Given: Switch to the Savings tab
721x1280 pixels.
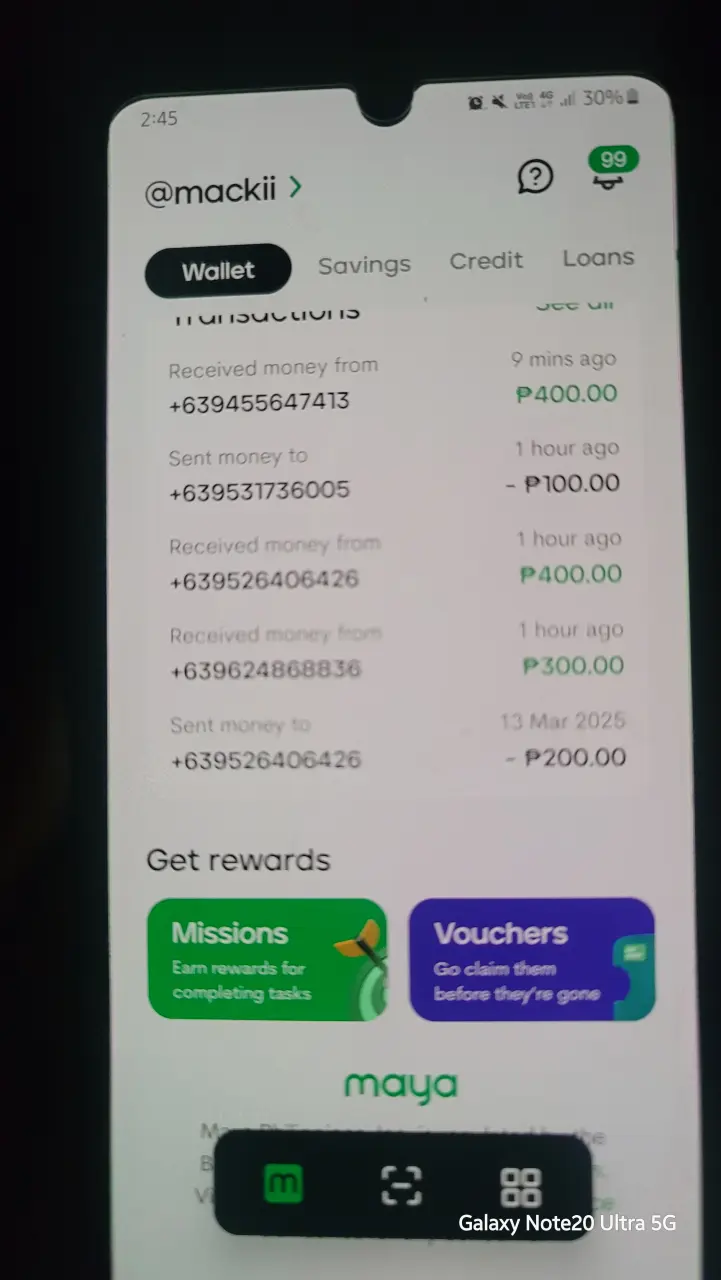Looking at the screenshot, I should (x=364, y=265).
